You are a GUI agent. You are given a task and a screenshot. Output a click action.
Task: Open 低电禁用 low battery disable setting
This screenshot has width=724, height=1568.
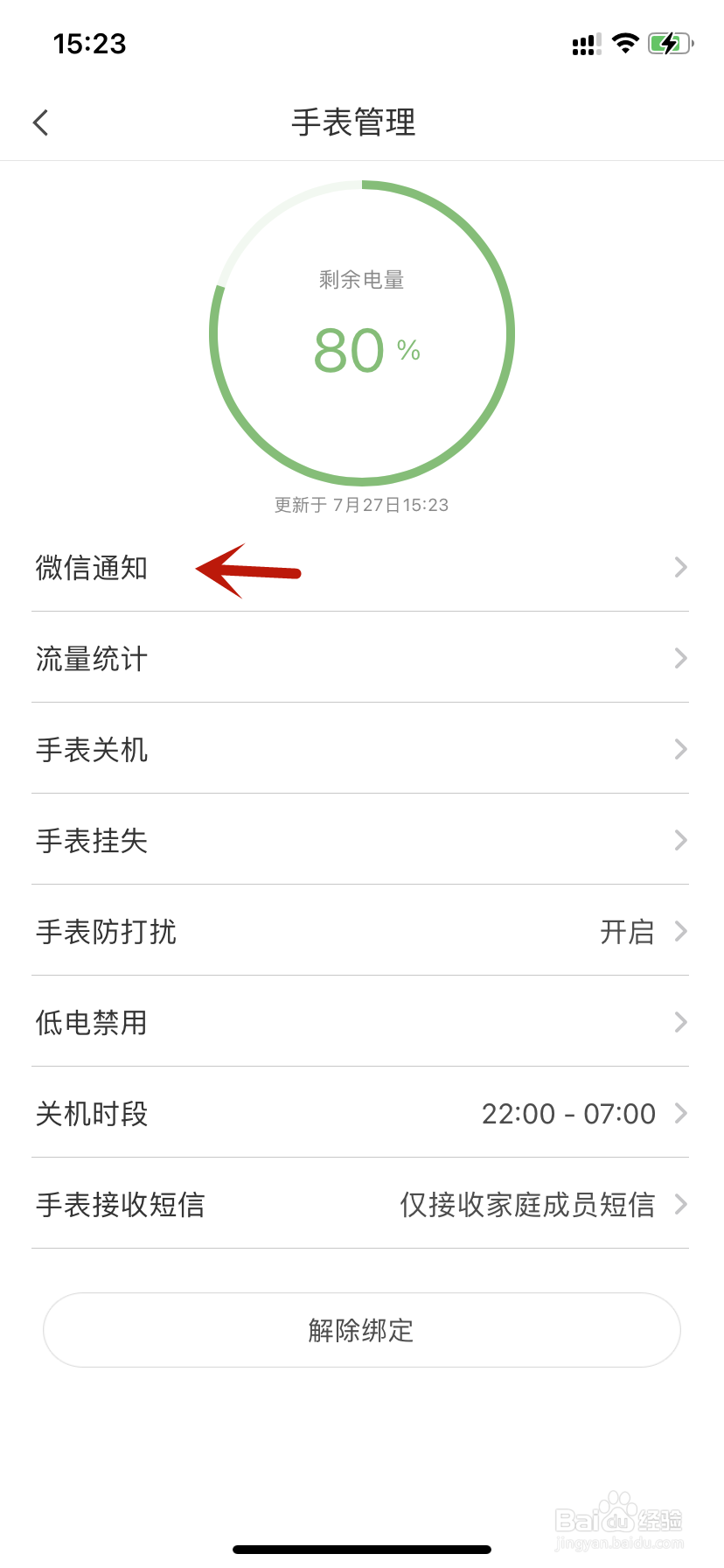pos(361,1023)
